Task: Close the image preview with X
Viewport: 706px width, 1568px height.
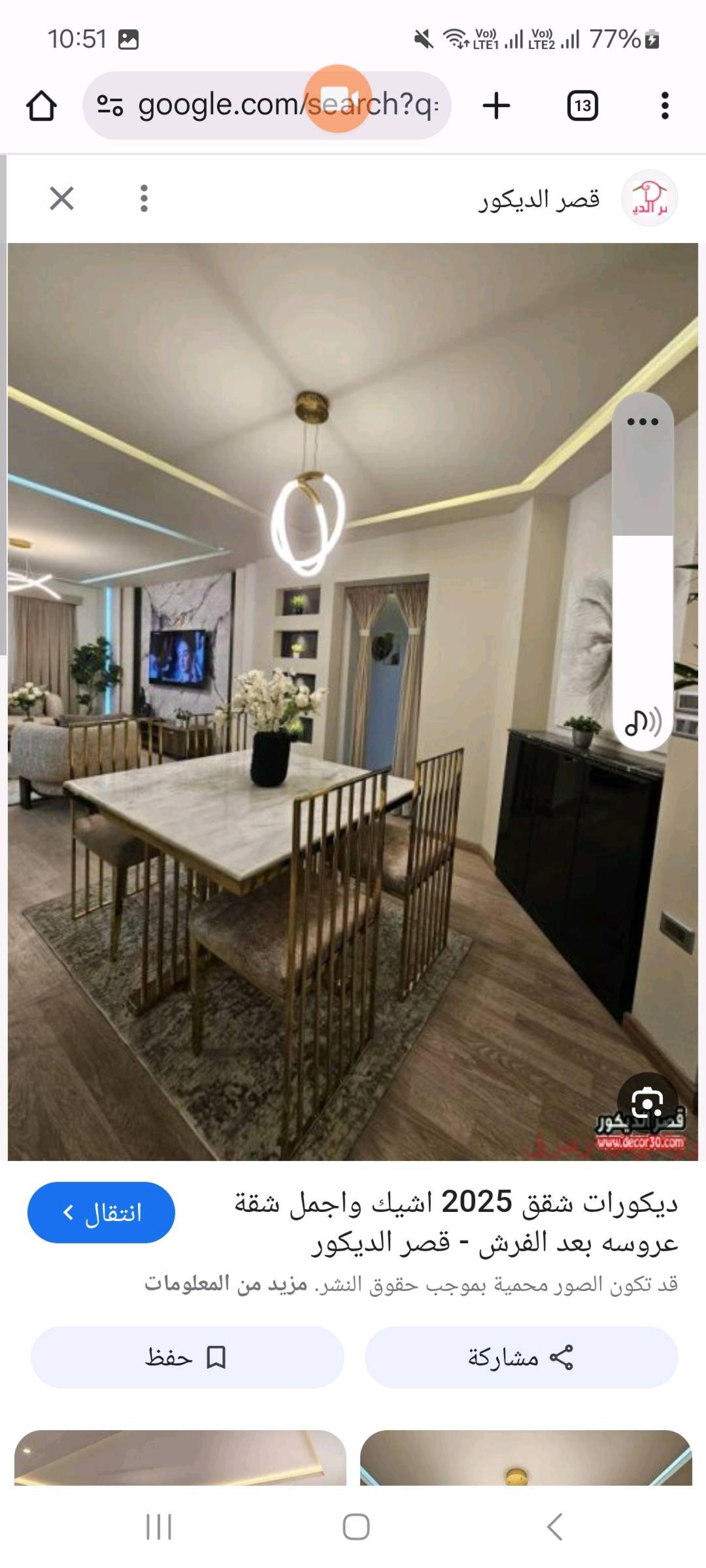Action: coord(61,198)
